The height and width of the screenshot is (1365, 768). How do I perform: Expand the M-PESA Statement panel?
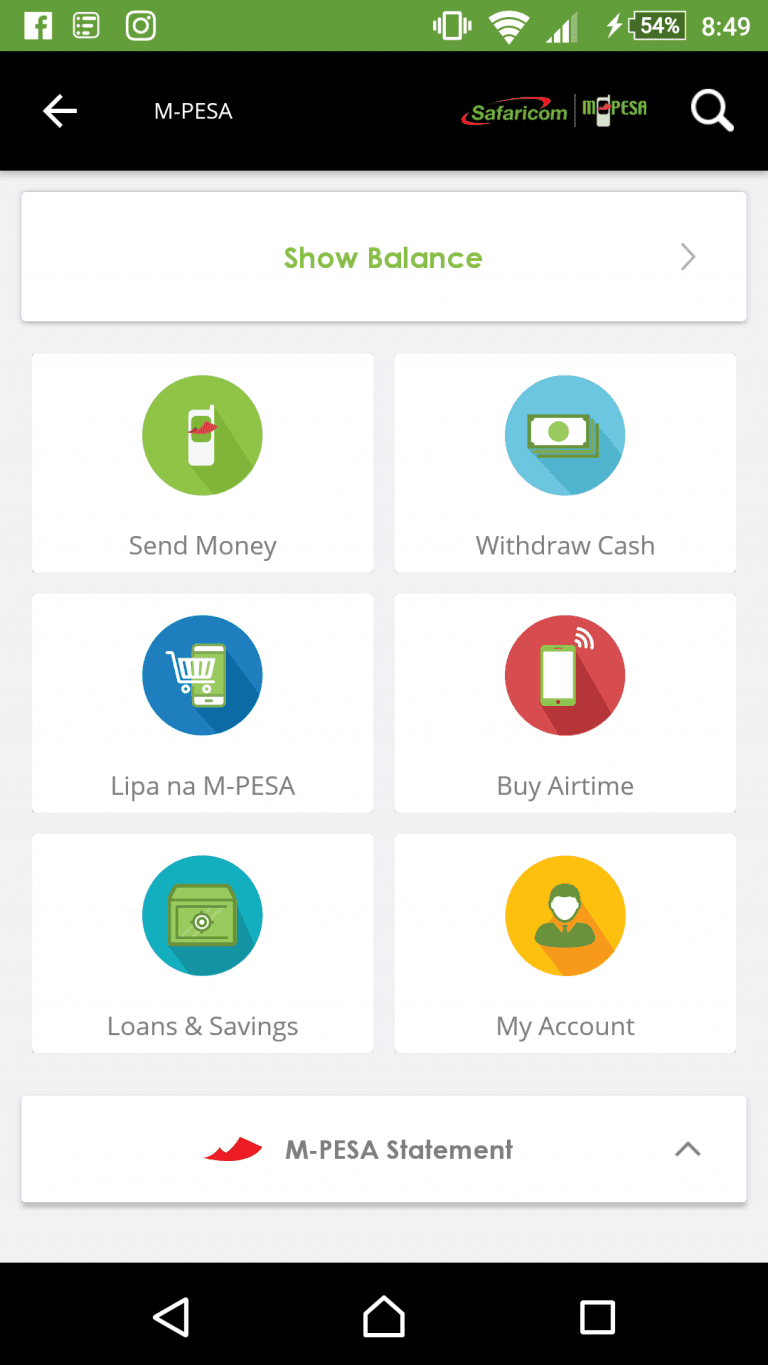384,1149
